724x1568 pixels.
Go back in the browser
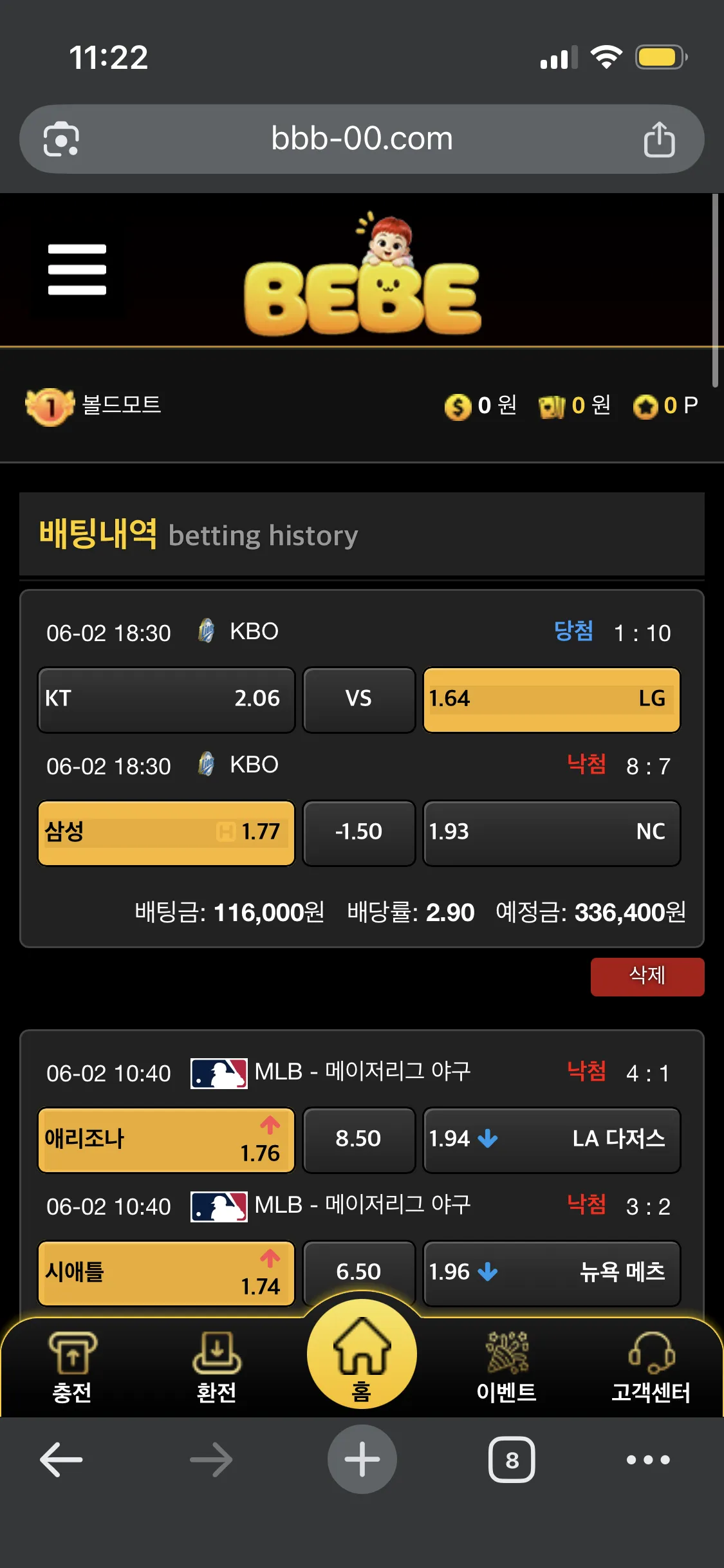pos(62,1459)
